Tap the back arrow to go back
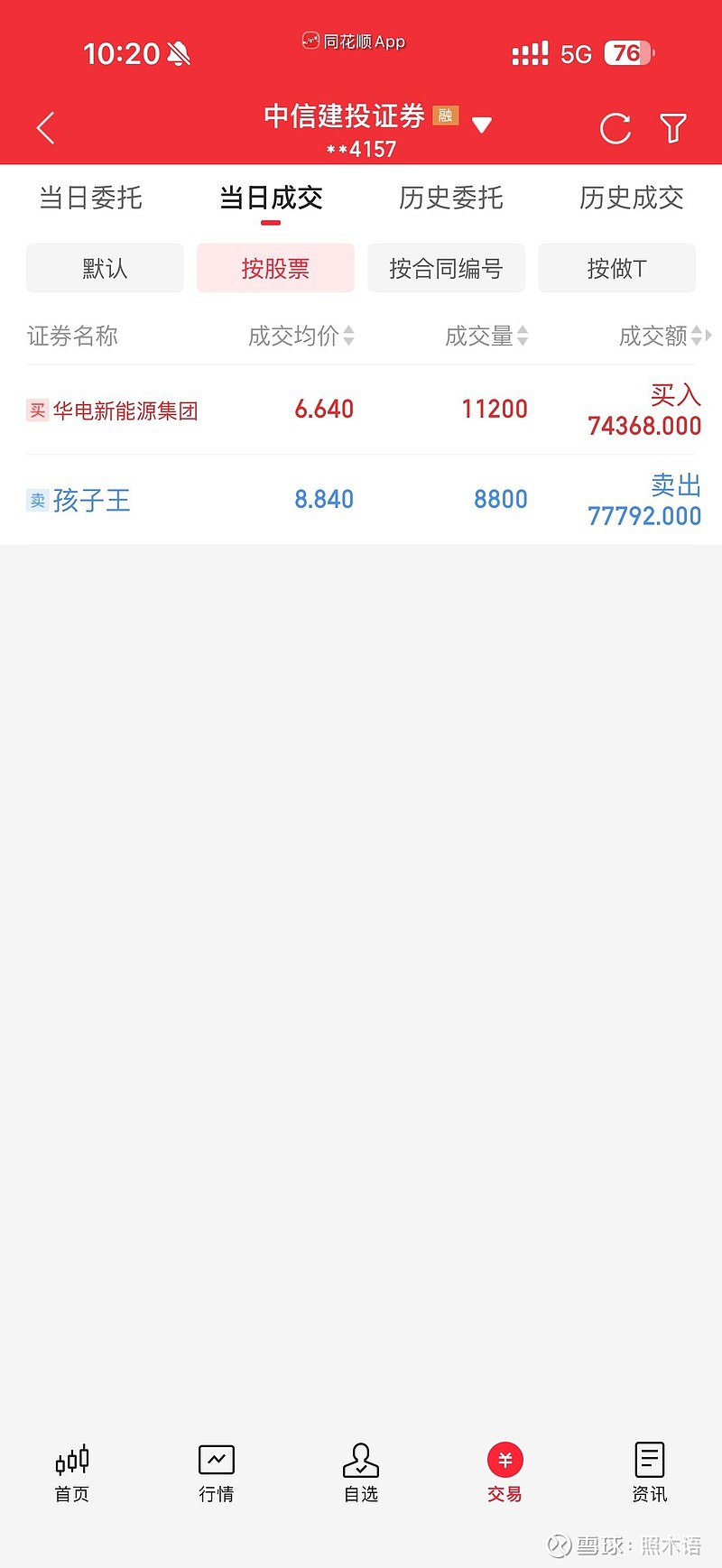This screenshot has height=1568, width=722. click(45, 128)
